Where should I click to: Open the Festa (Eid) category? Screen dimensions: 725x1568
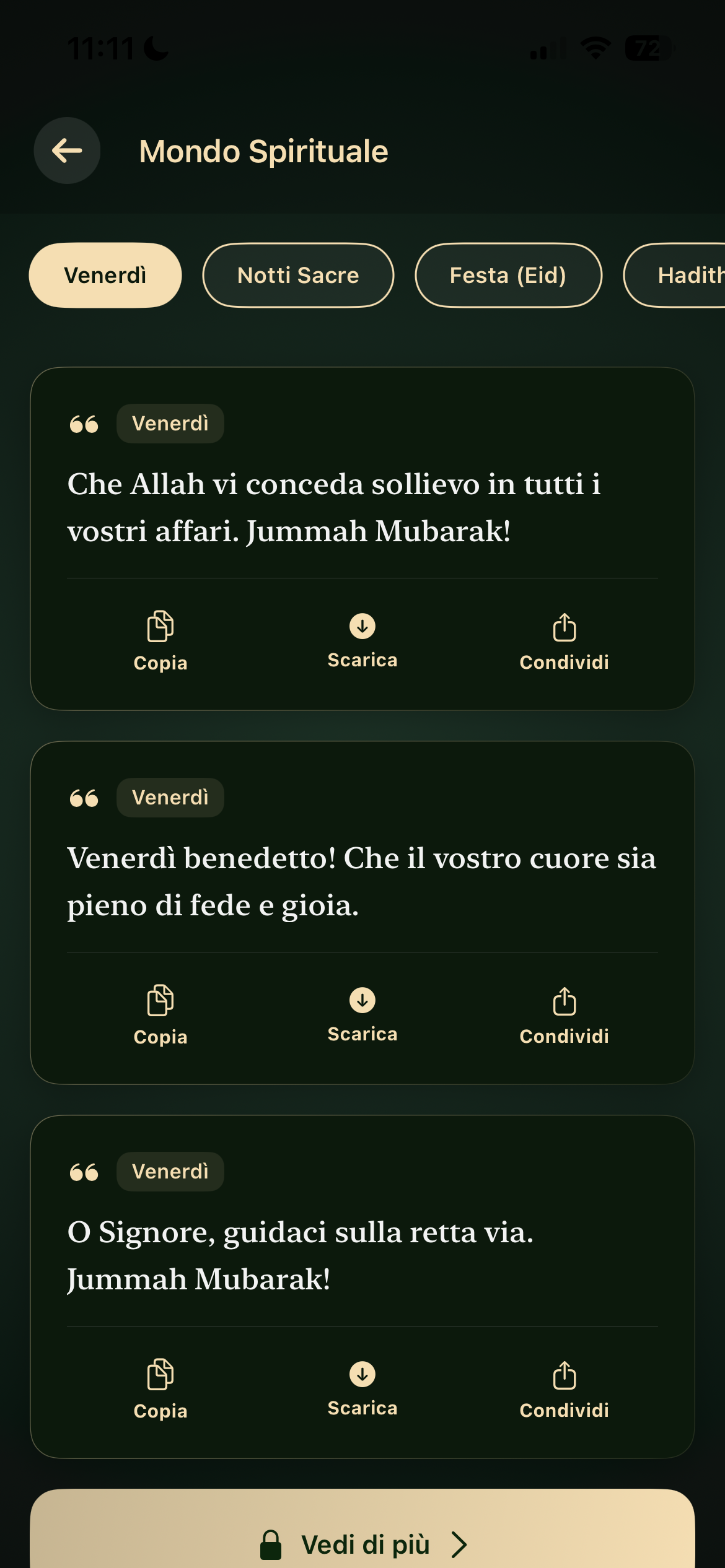pos(508,275)
